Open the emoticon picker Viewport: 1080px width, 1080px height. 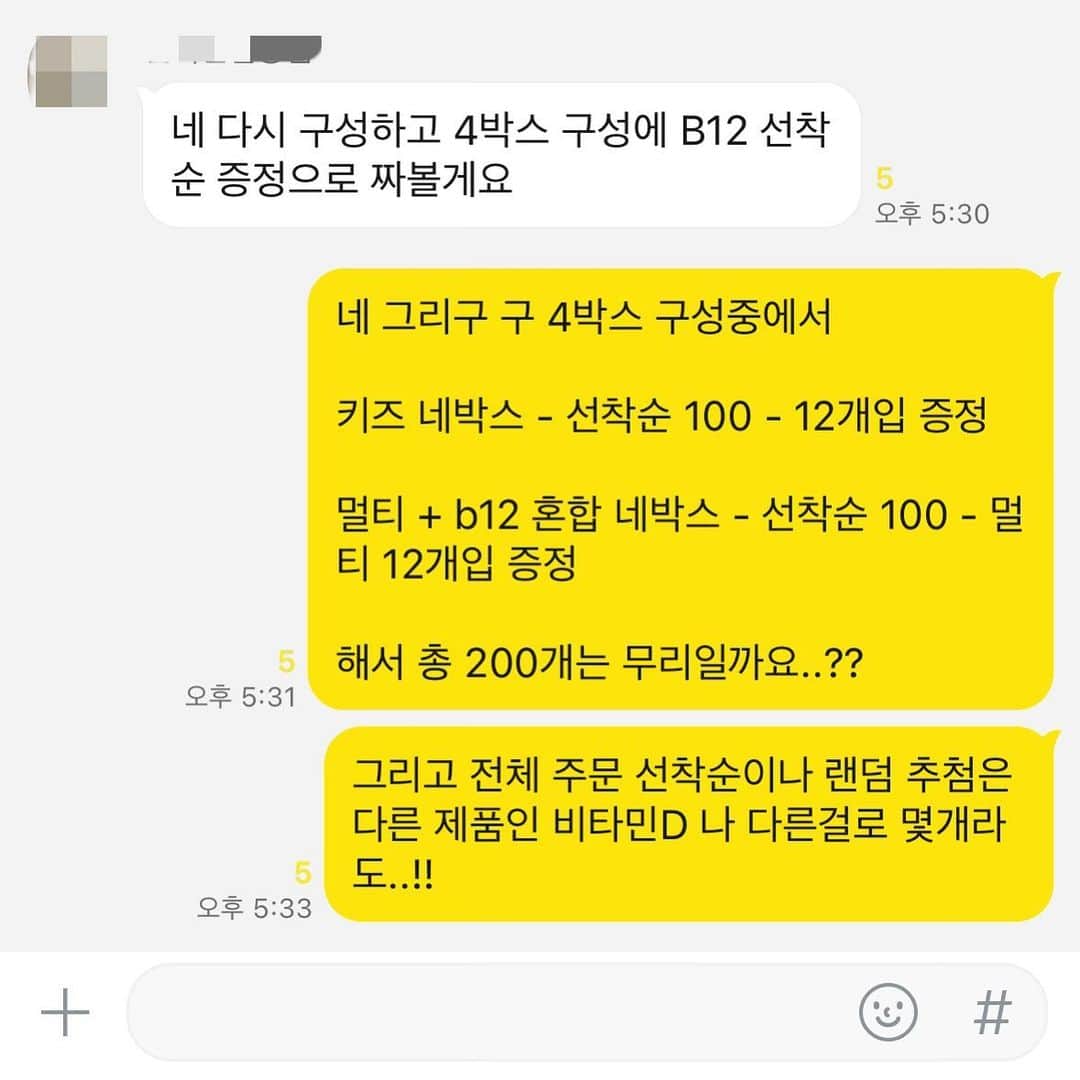pos(888,1012)
